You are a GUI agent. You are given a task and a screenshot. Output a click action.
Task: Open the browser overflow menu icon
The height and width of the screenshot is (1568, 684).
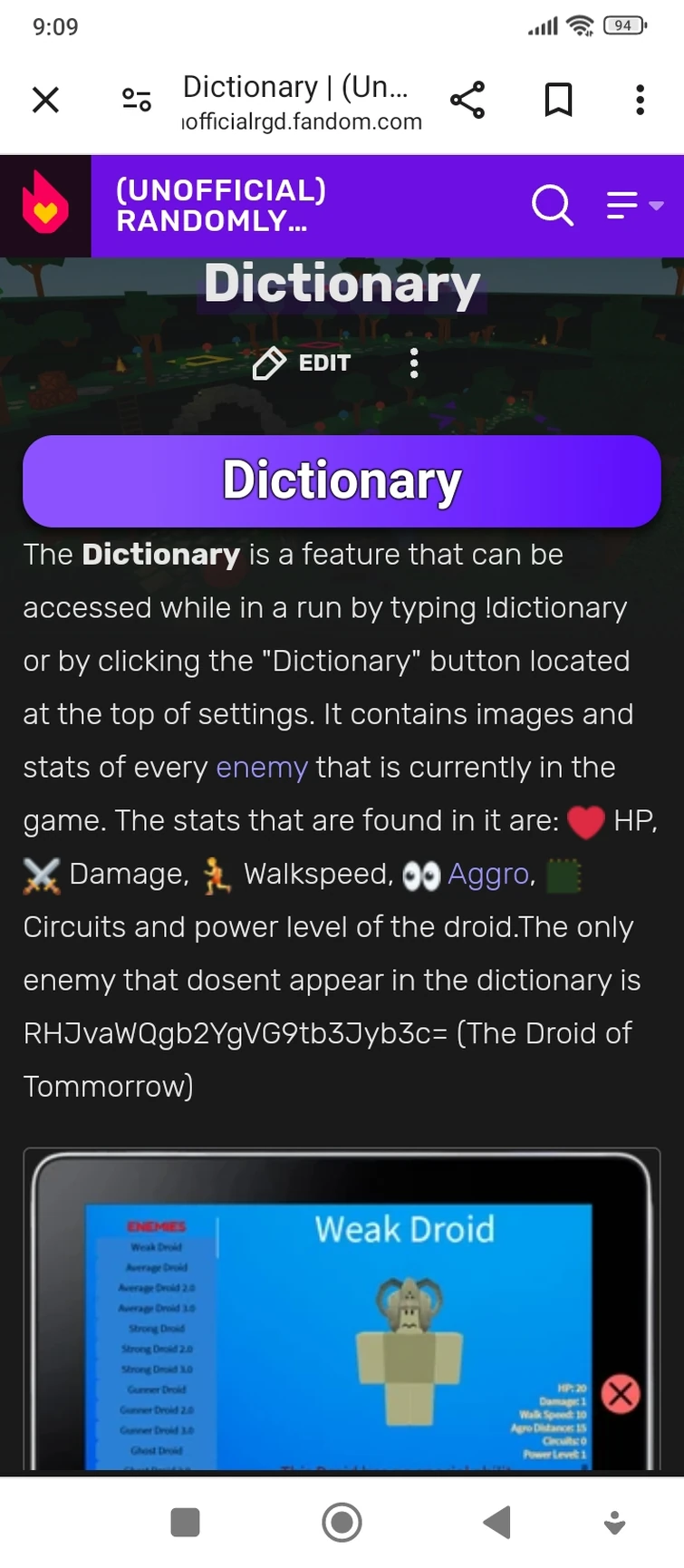coord(640,100)
